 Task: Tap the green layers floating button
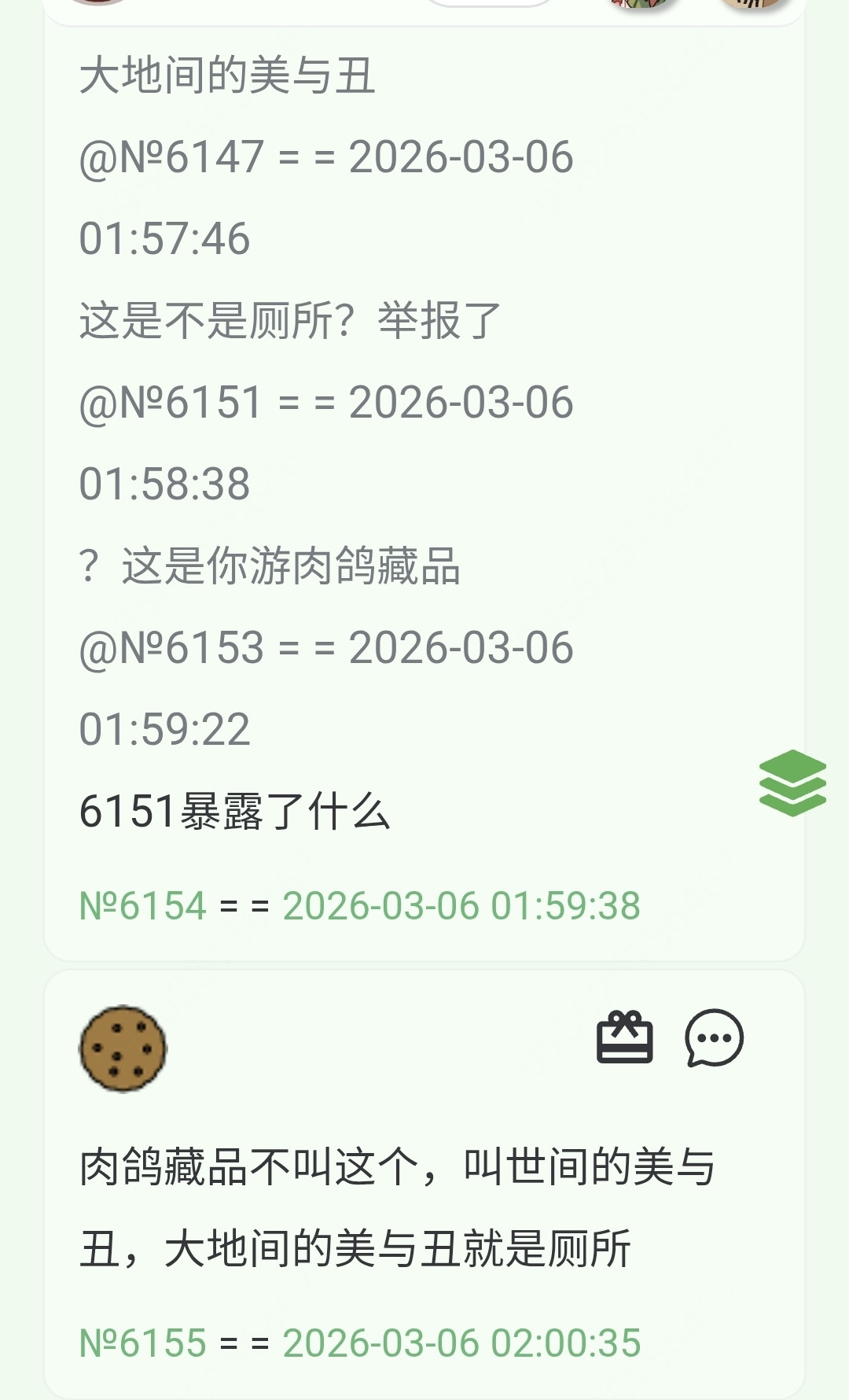pyautogui.click(x=792, y=783)
